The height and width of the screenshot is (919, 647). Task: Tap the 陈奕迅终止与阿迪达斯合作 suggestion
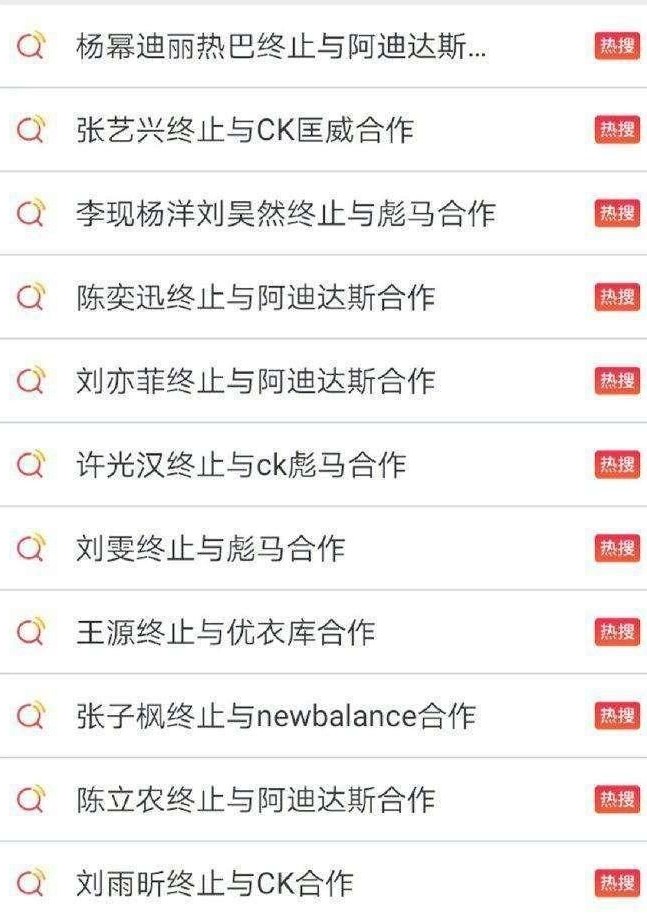click(x=256, y=297)
